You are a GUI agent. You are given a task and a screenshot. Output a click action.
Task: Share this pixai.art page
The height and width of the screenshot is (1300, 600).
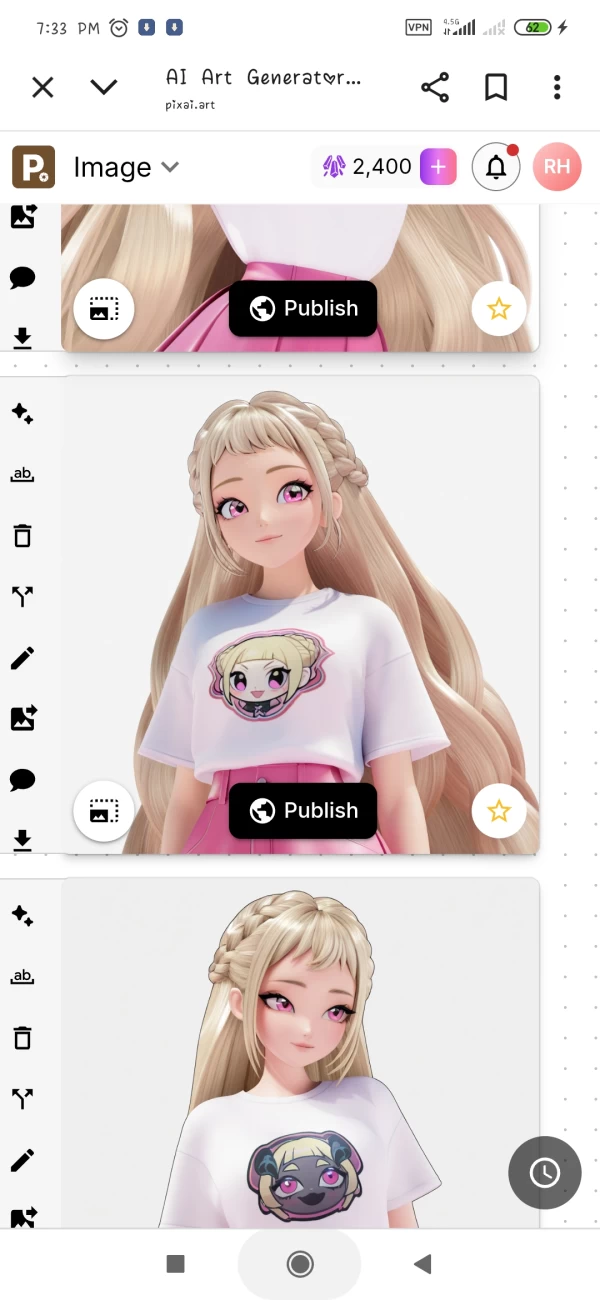(x=435, y=88)
